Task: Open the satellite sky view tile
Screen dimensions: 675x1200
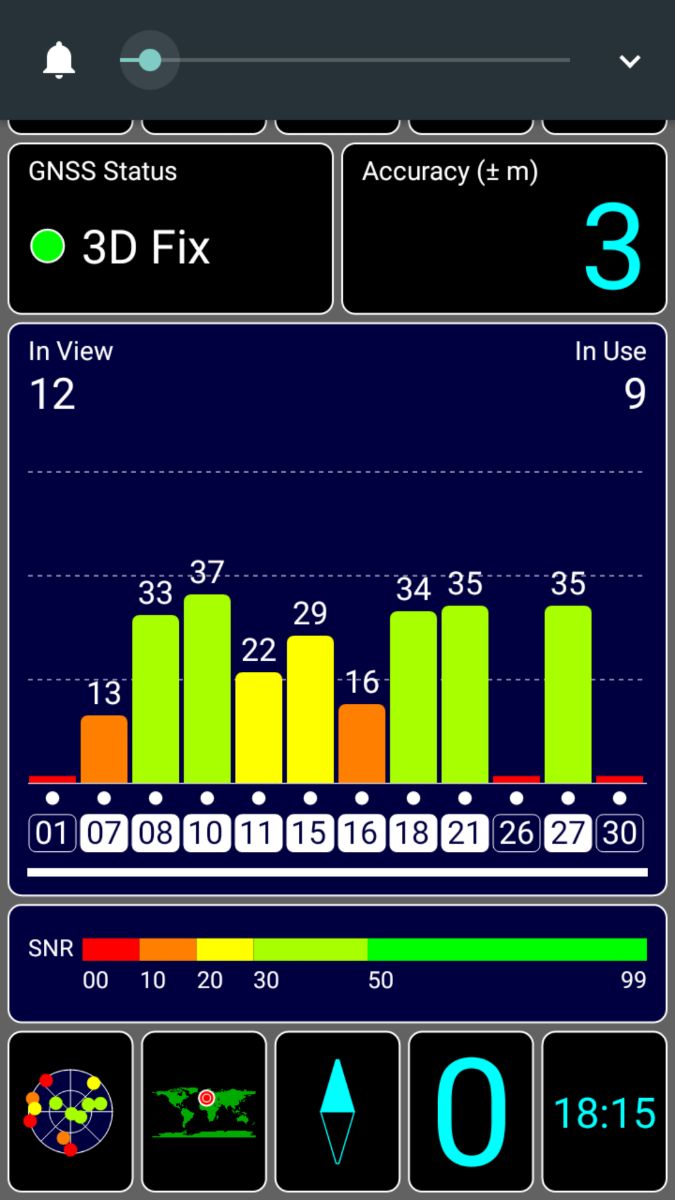Action: click(x=70, y=1110)
